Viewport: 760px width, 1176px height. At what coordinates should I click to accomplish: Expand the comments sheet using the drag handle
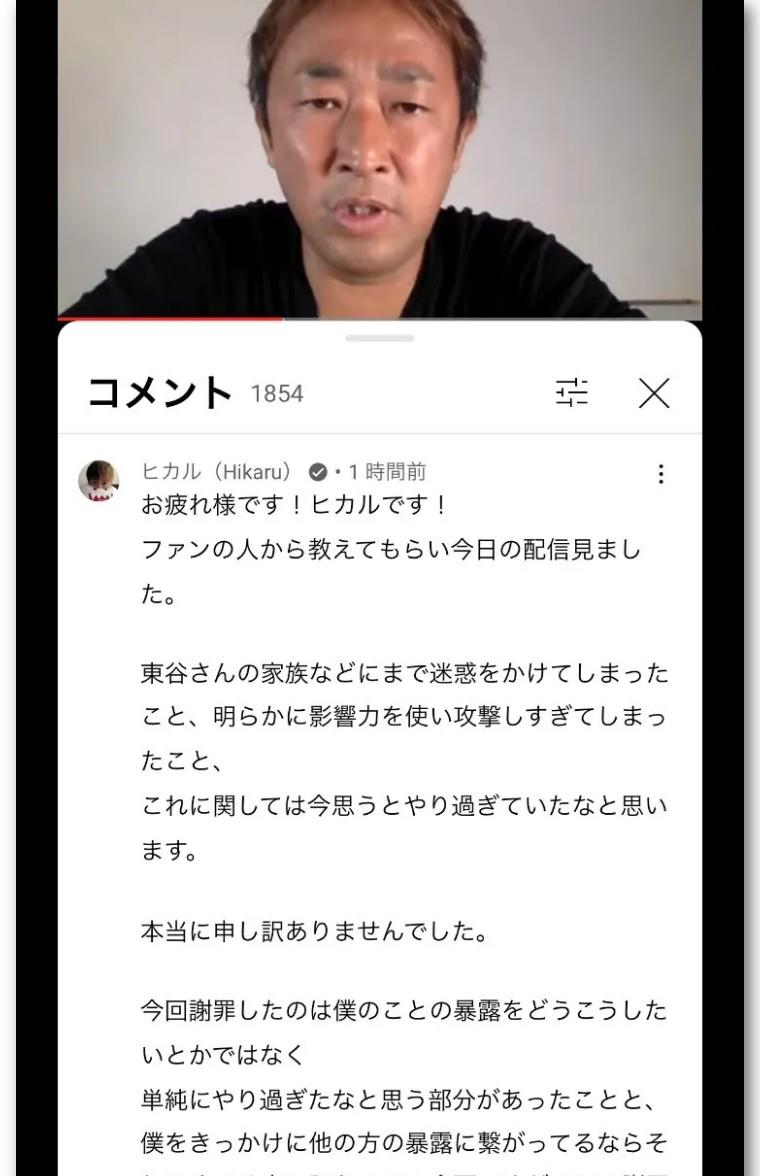coord(380,337)
